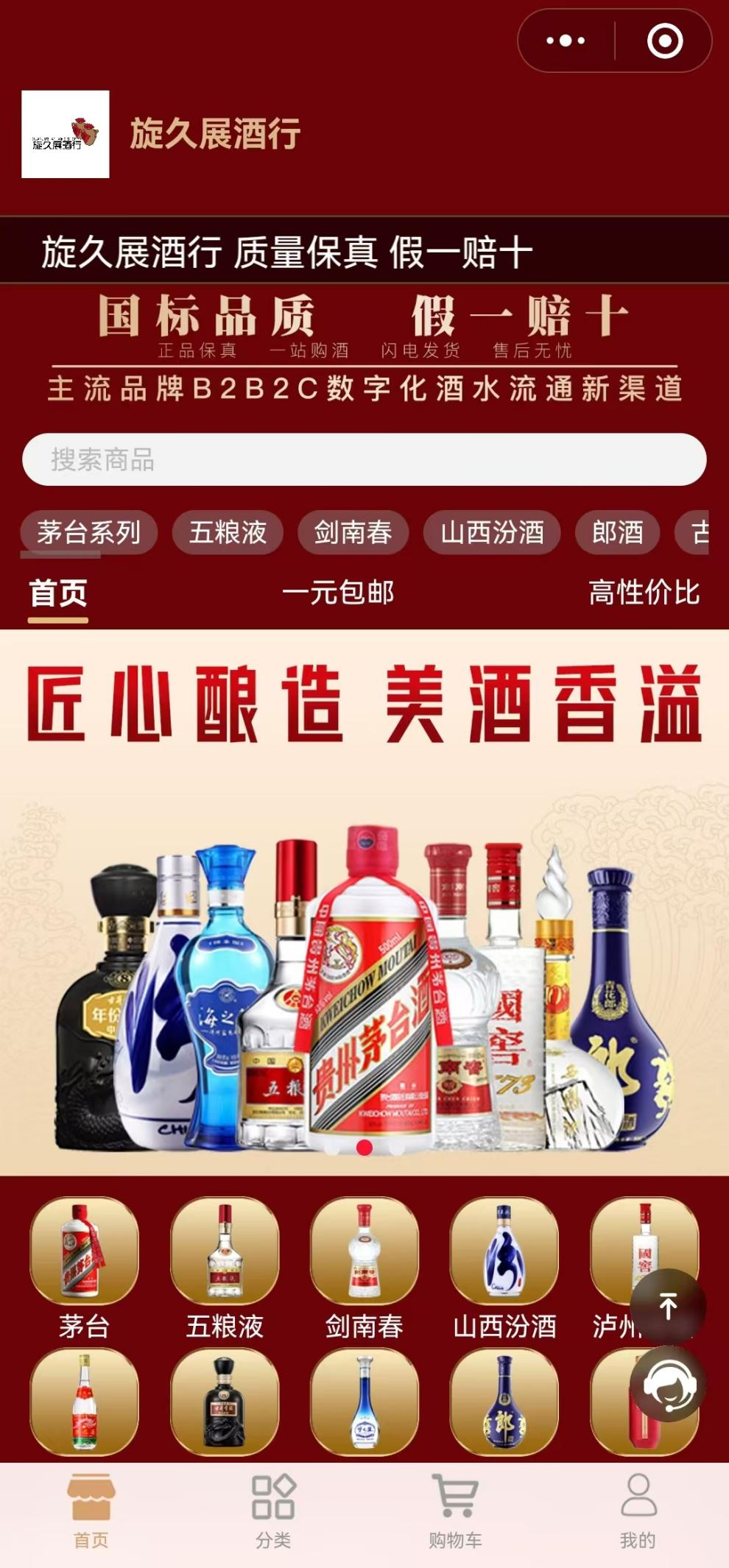Choose the 剑南春 chip
Screen dimensions: 729x1568
[x=353, y=532]
